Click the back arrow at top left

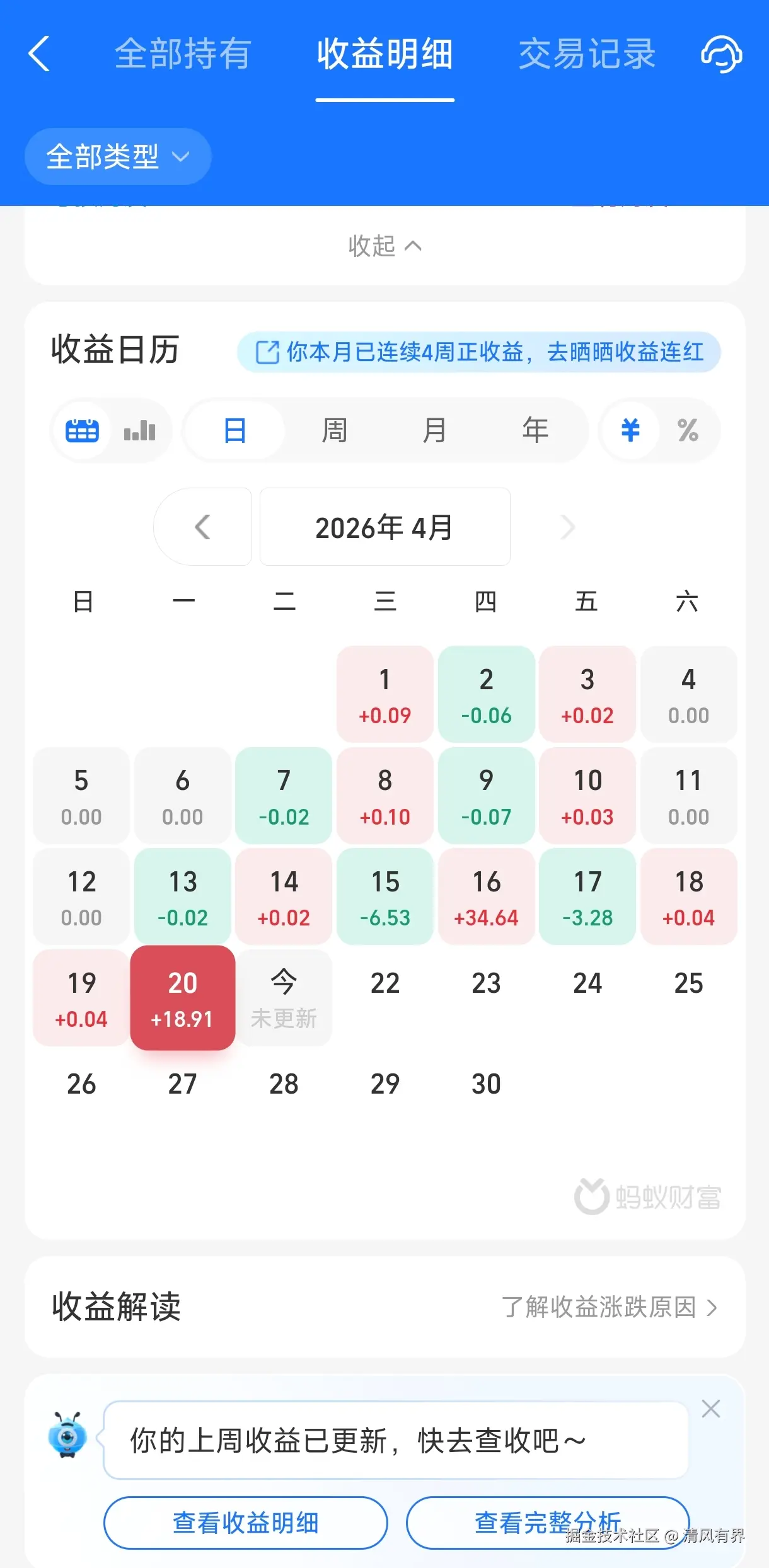[39, 54]
